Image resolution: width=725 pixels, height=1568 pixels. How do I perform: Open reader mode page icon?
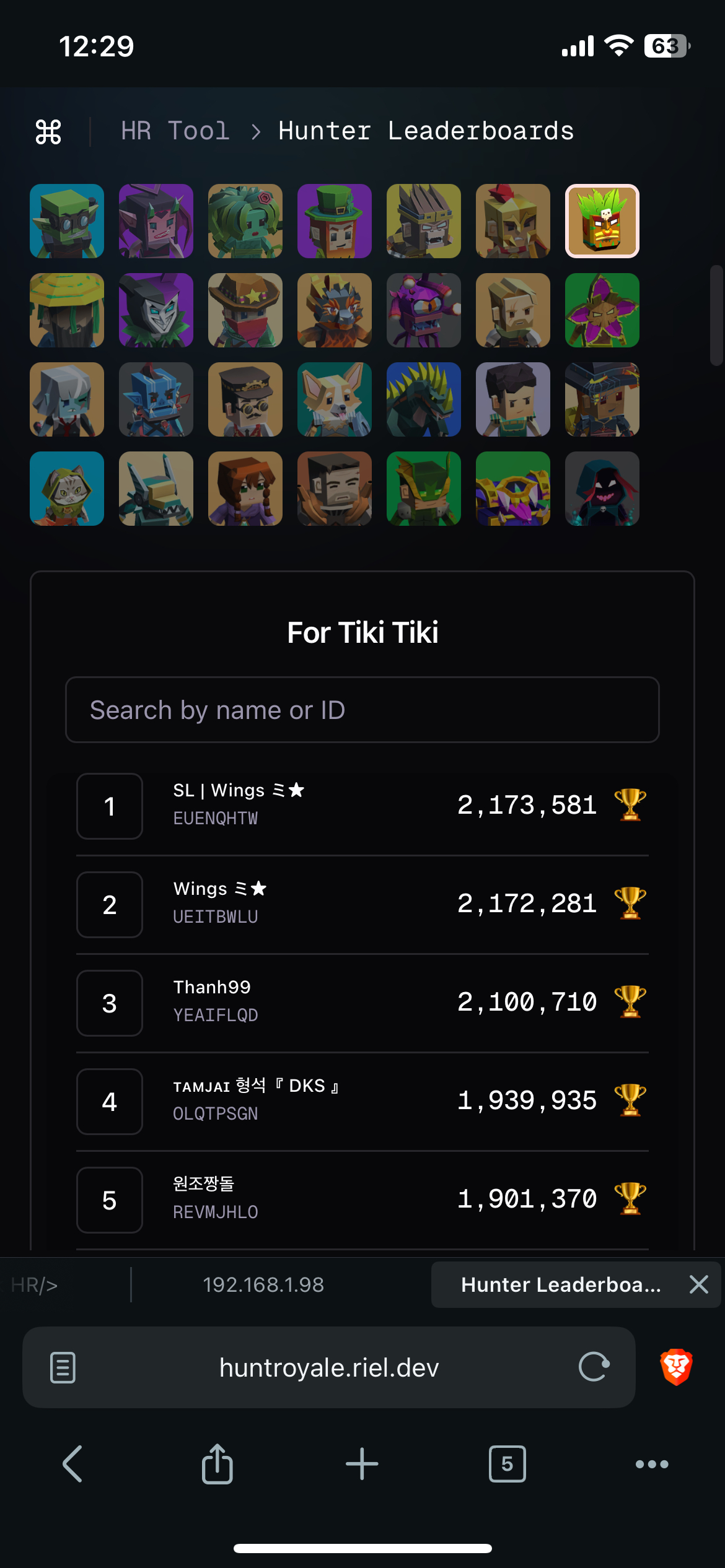[63, 1367]
